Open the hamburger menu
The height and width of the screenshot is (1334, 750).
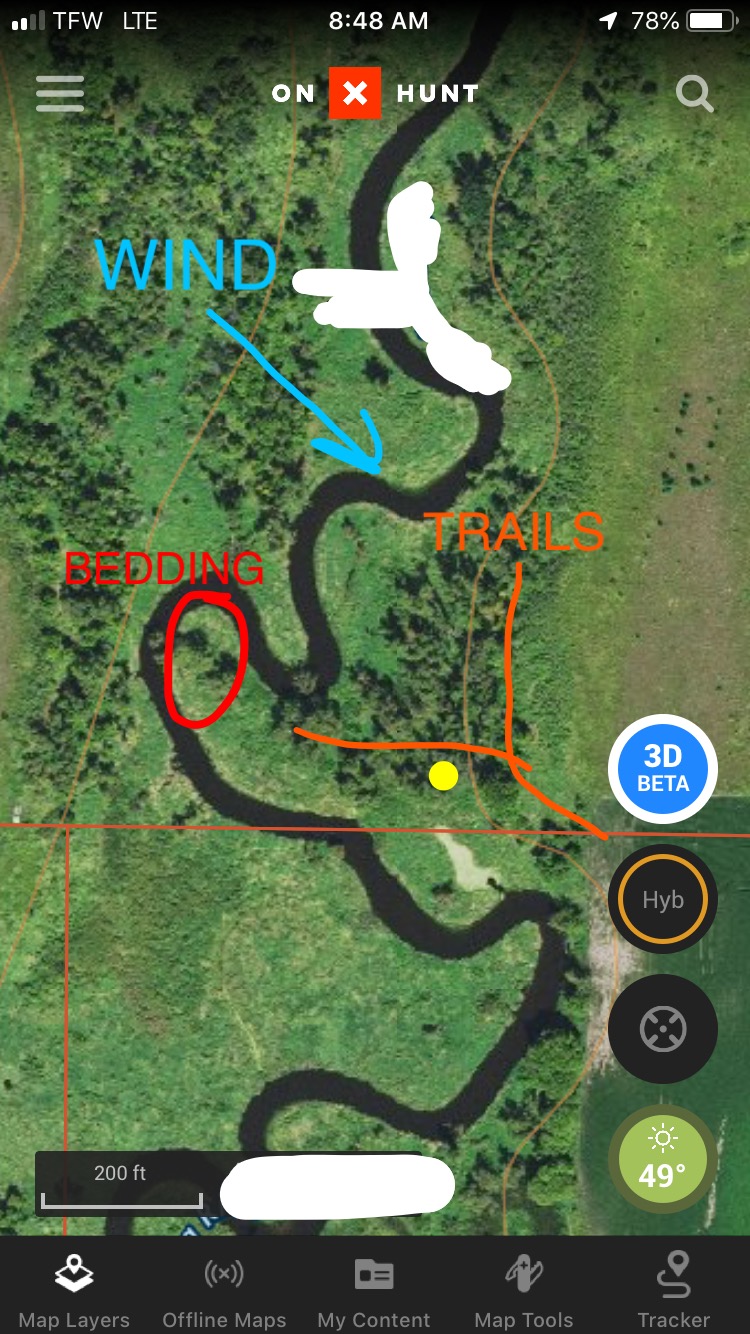pyautogui.click(x=60, y=94)
